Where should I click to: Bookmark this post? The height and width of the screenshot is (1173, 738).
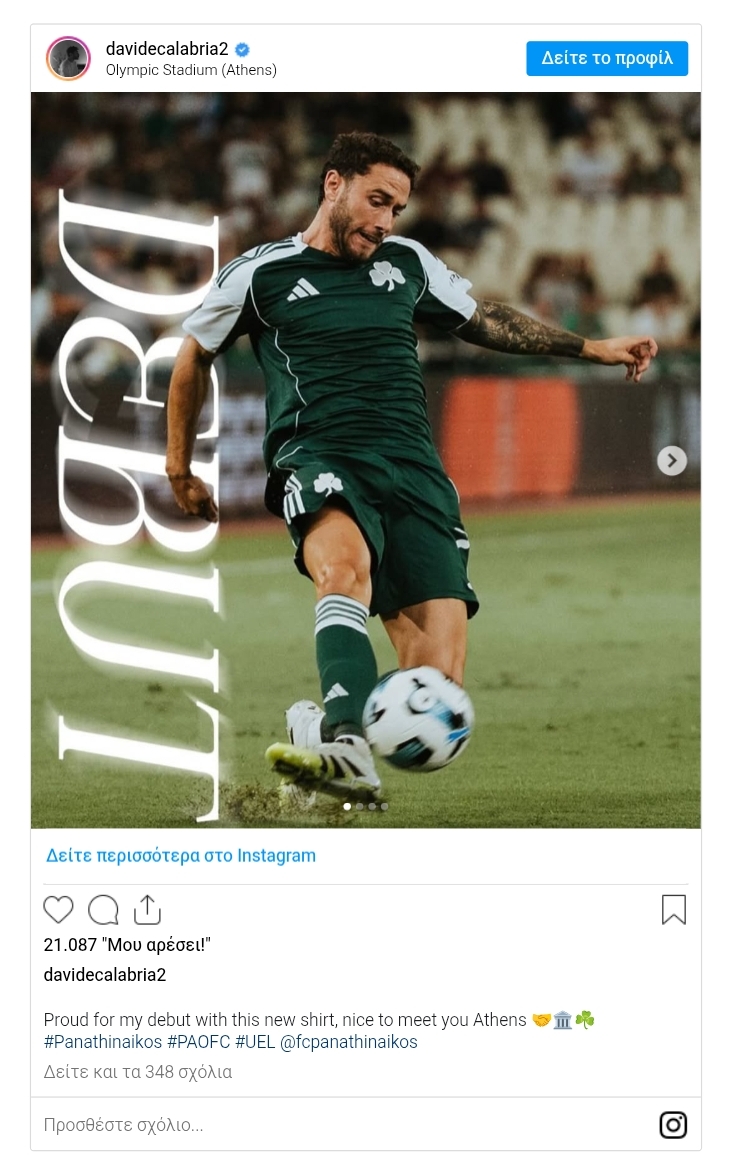tap(673, 909)
